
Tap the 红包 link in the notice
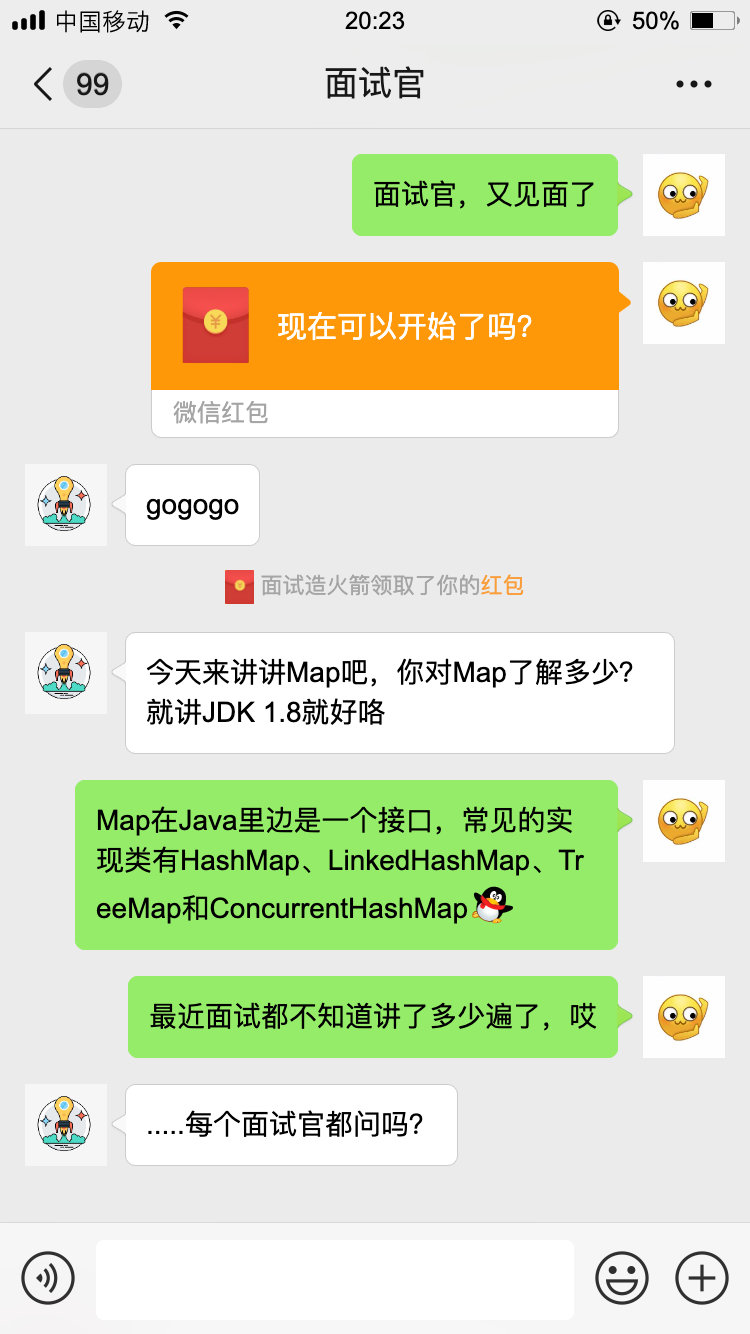pyautogui.click(x=502, y=586)
